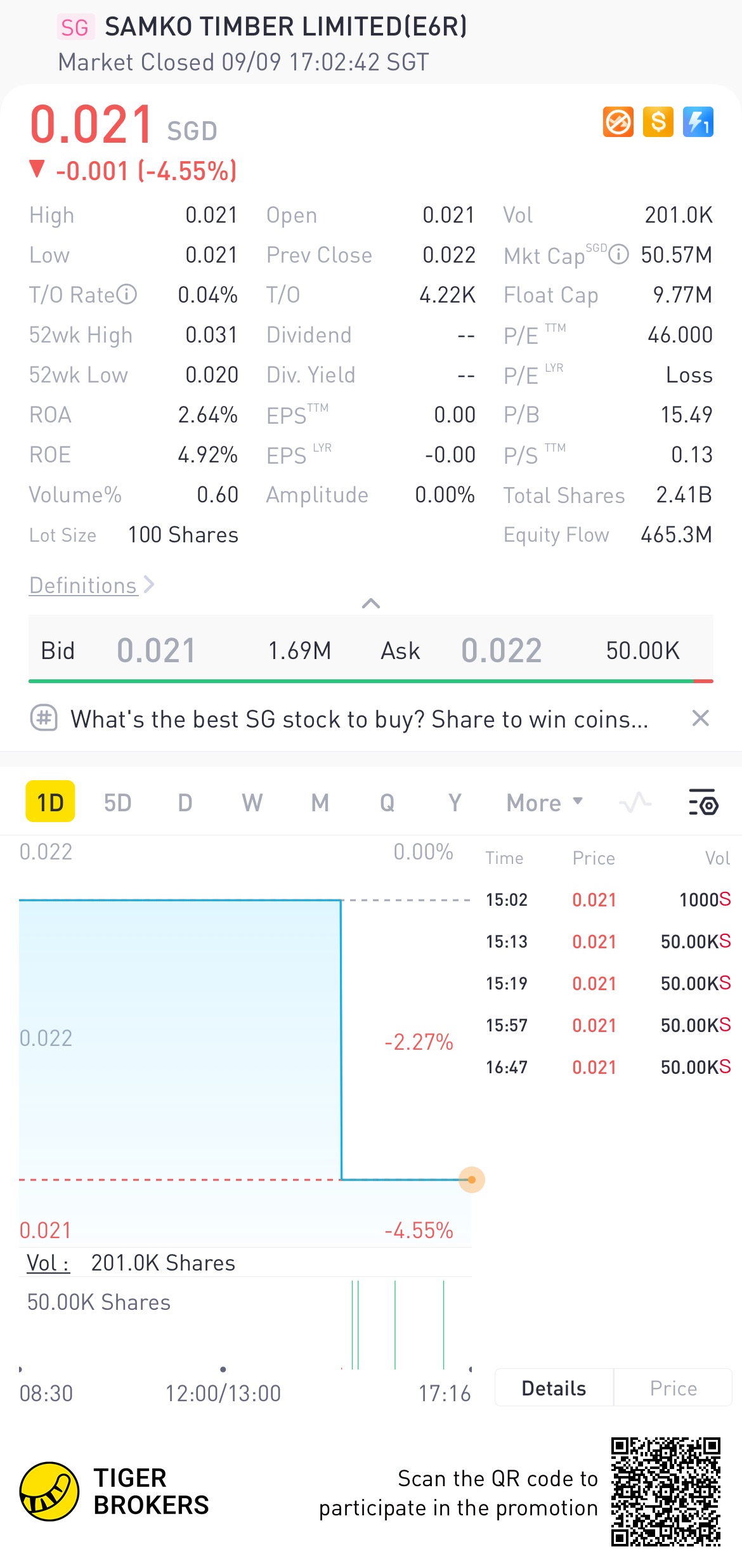Switch to the daily D chart
Image resolution: width=742 pixels, height=1568 pixels.
185,802
